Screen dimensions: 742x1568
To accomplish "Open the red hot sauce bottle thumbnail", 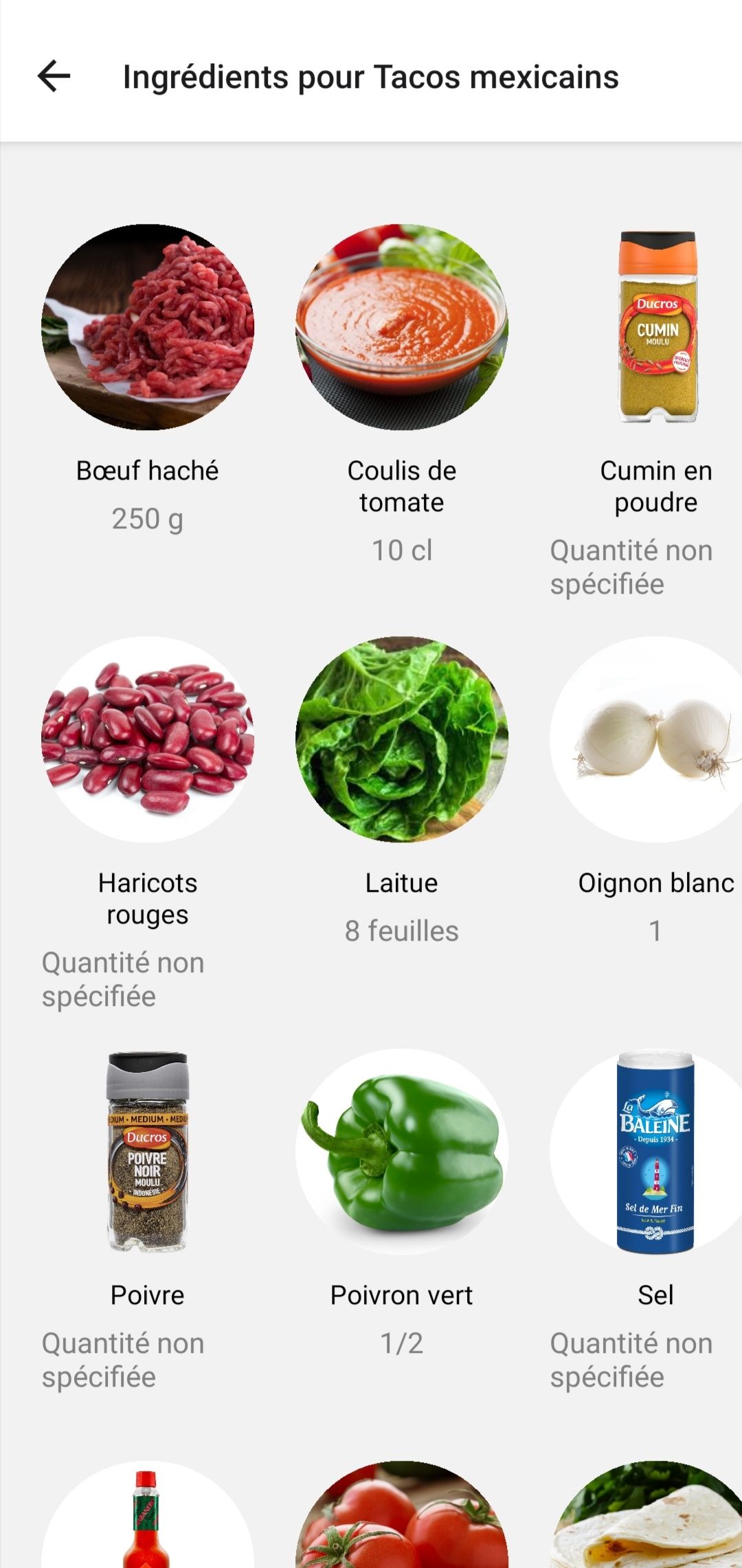I will coord(148,1532).
